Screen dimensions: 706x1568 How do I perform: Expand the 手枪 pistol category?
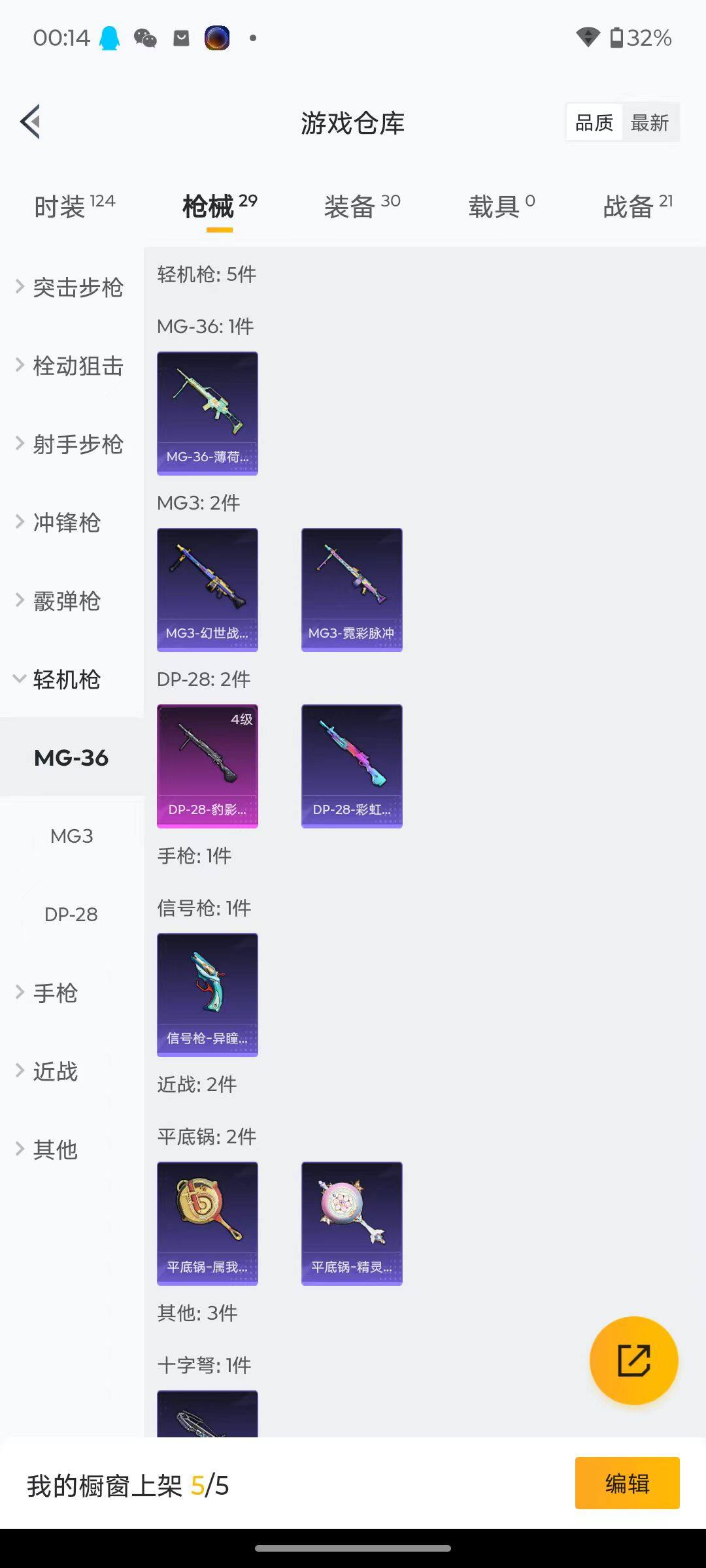pyautogui.click(x=55, y=993)
